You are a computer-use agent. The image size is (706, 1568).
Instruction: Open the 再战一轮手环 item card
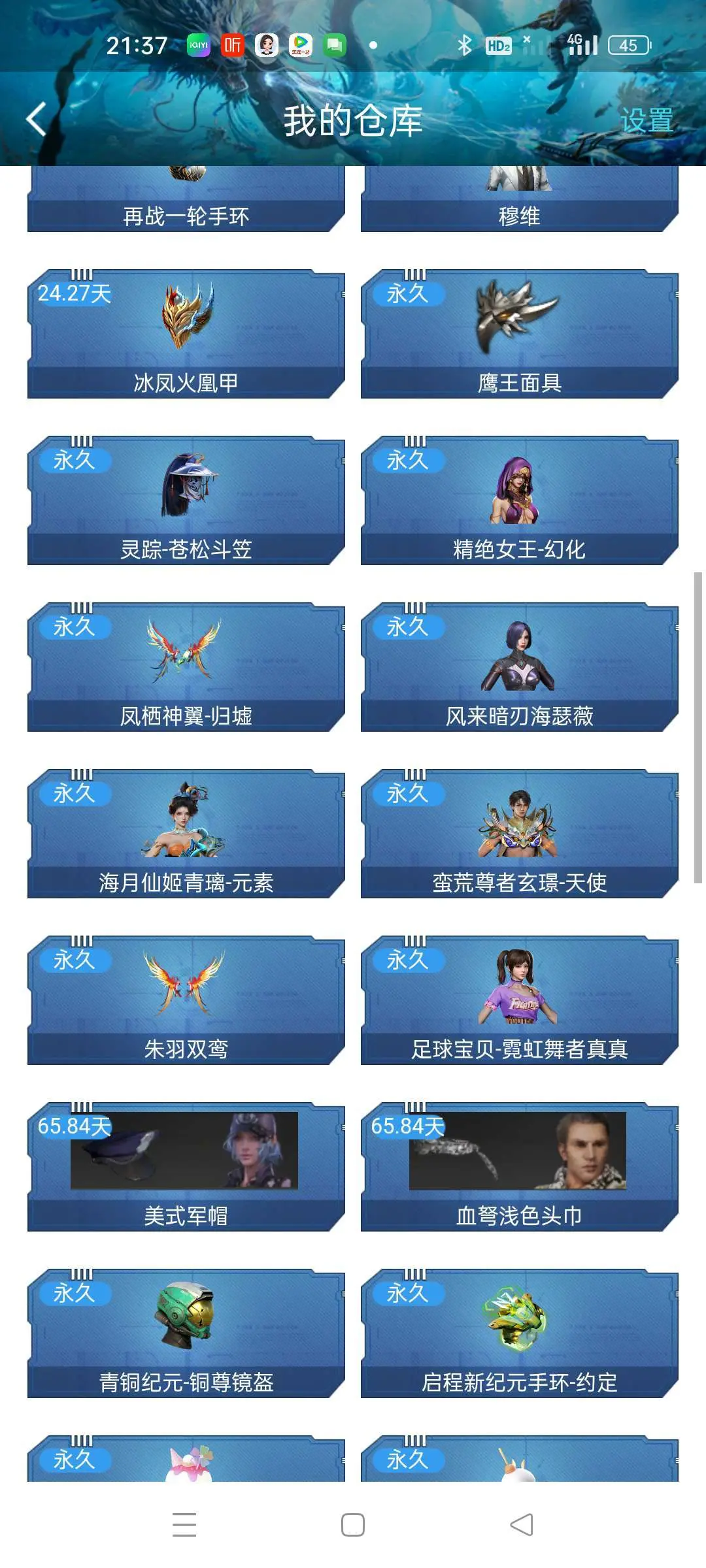click(186, 203)
